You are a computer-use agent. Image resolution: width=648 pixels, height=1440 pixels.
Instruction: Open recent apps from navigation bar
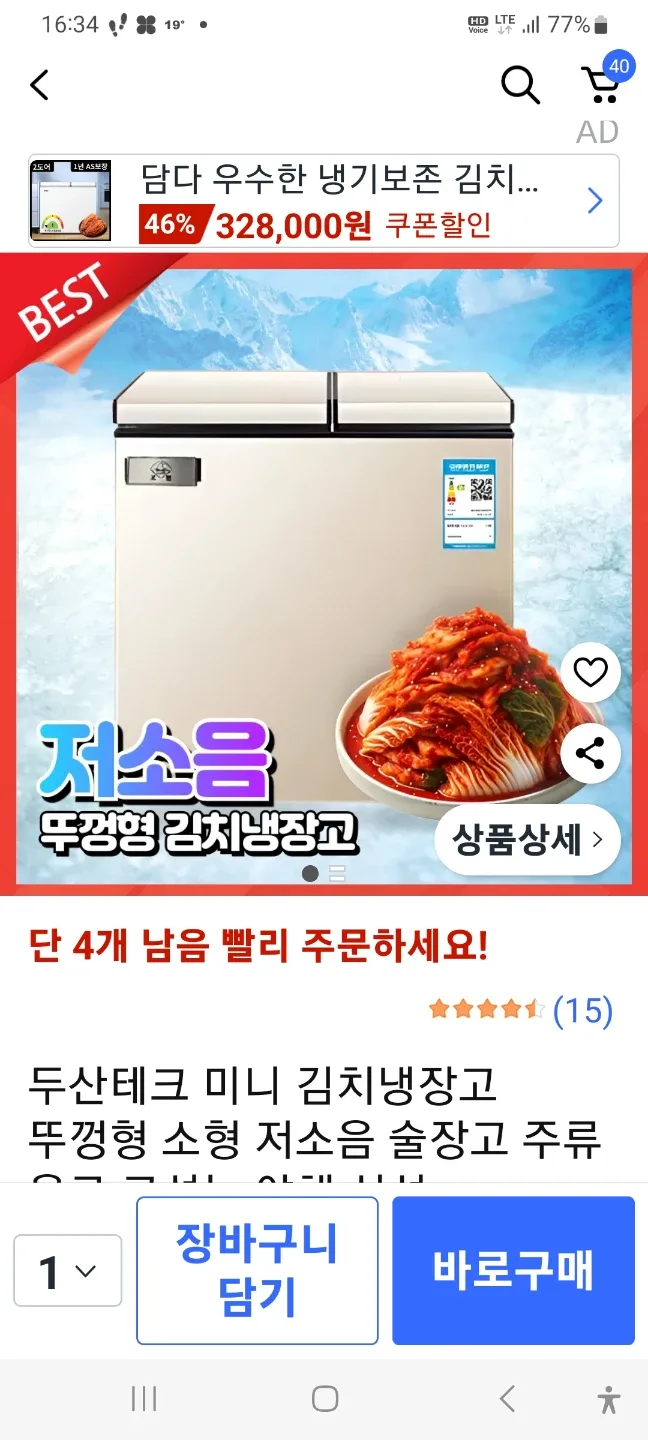click(x=144, y=1399)
